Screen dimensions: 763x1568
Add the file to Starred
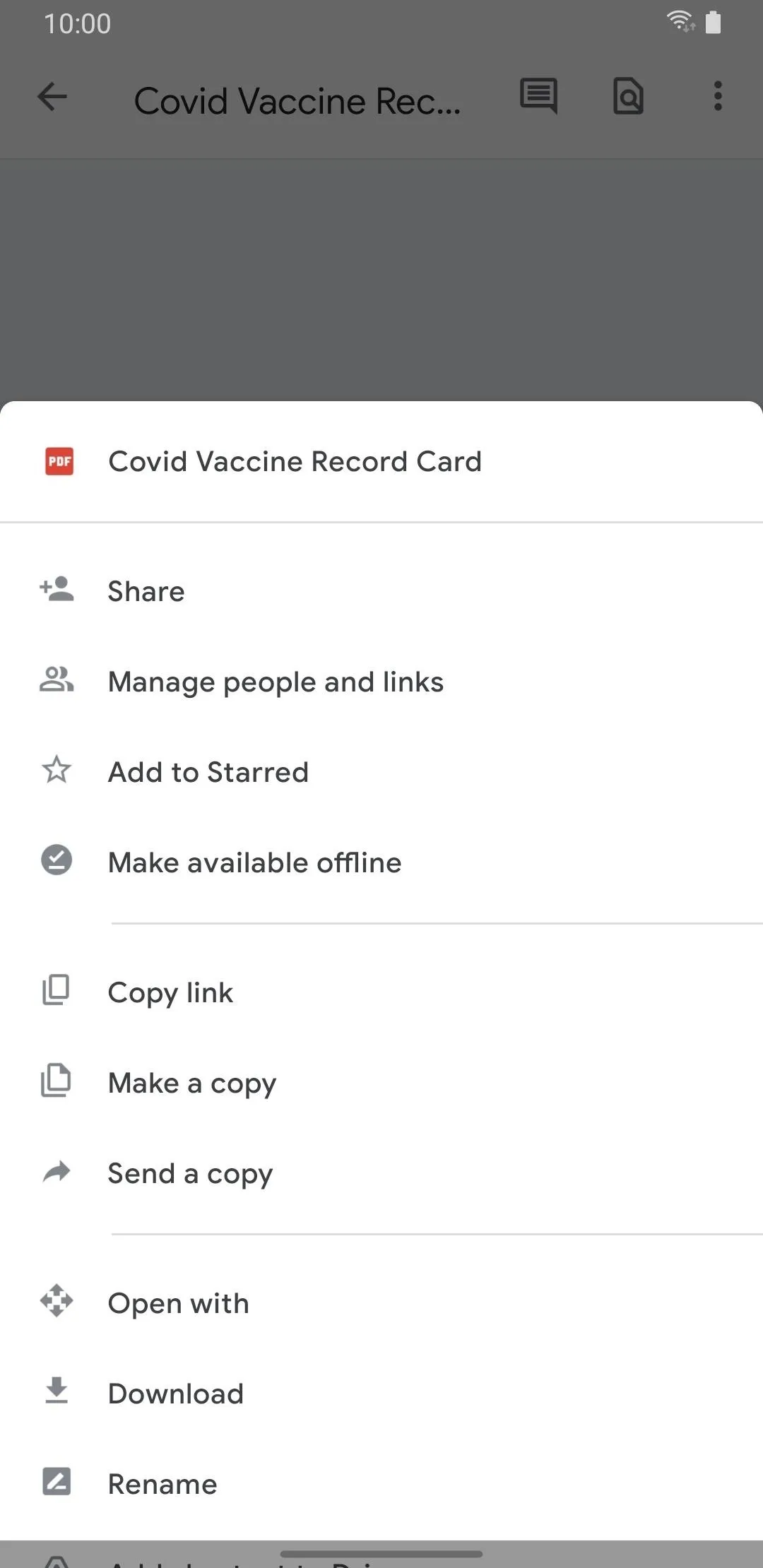point(381,771)
